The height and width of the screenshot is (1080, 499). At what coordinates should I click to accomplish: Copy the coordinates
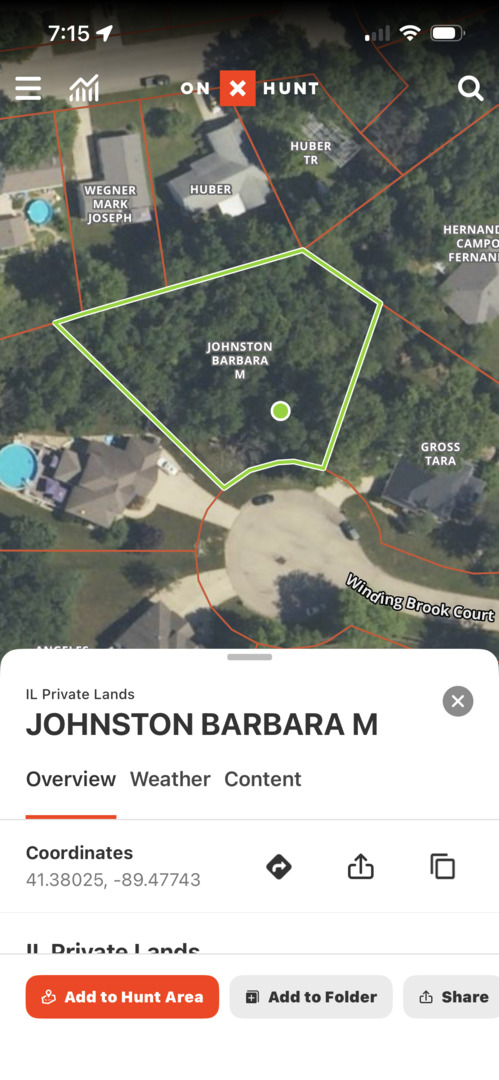pos(442,866)
